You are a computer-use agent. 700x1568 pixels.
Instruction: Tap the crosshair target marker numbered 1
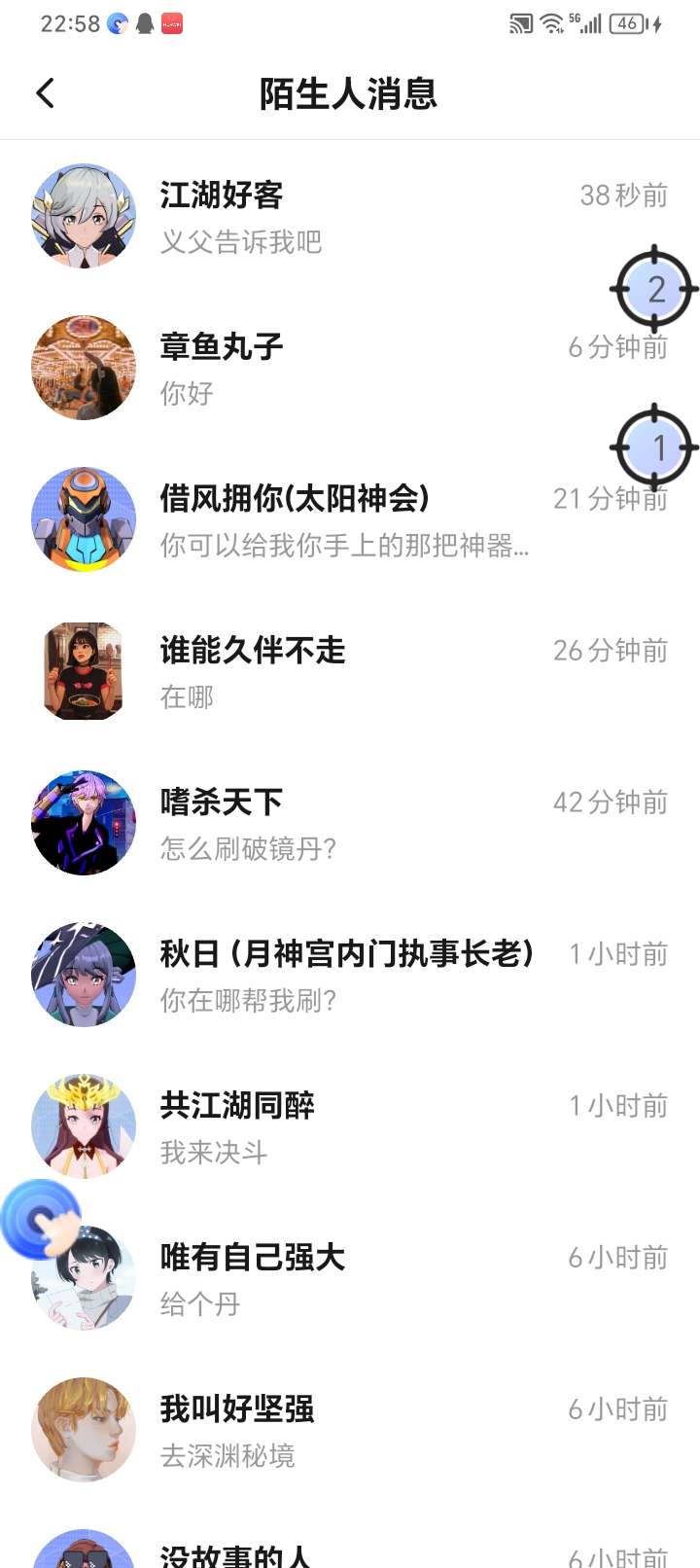654,447
